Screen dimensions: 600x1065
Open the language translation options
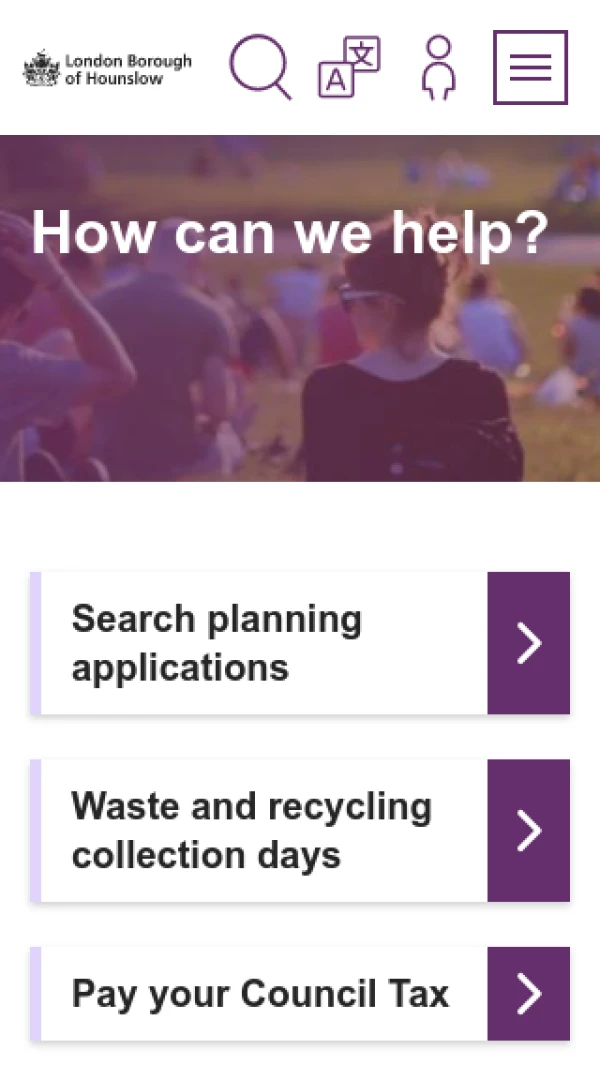pos(349,67)
